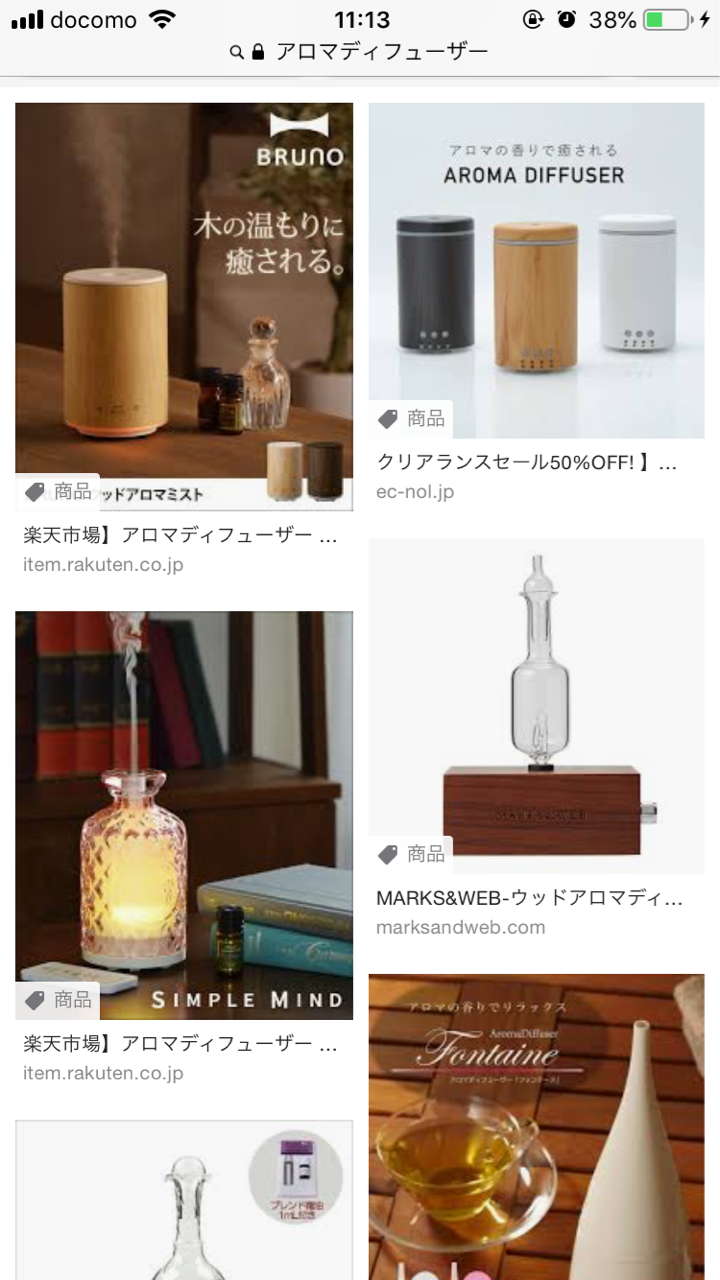Open the SIMPLE MIND glass diffuser image
This screenshot has width=720, height=1280.
tap(184, 815)
